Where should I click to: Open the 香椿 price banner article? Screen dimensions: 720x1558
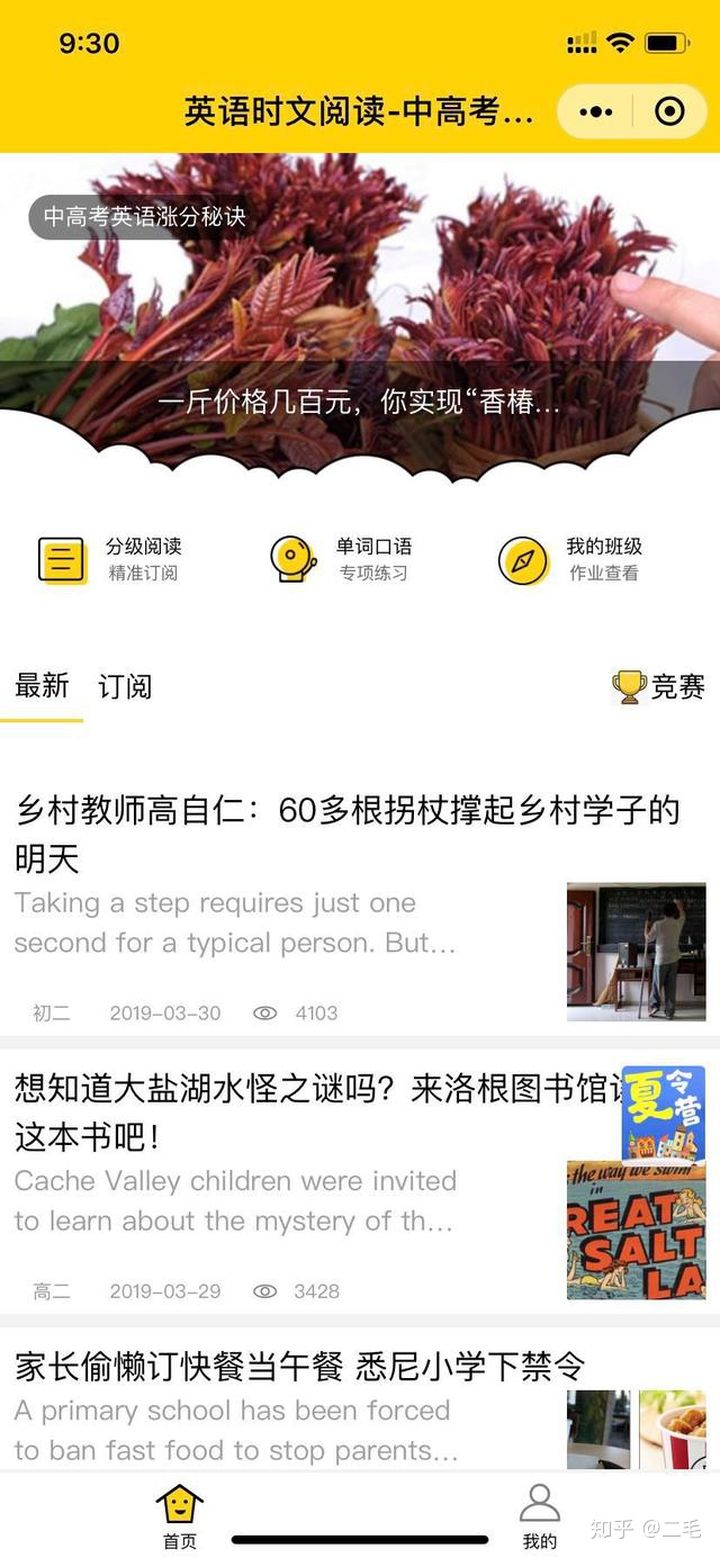[359, 403]
